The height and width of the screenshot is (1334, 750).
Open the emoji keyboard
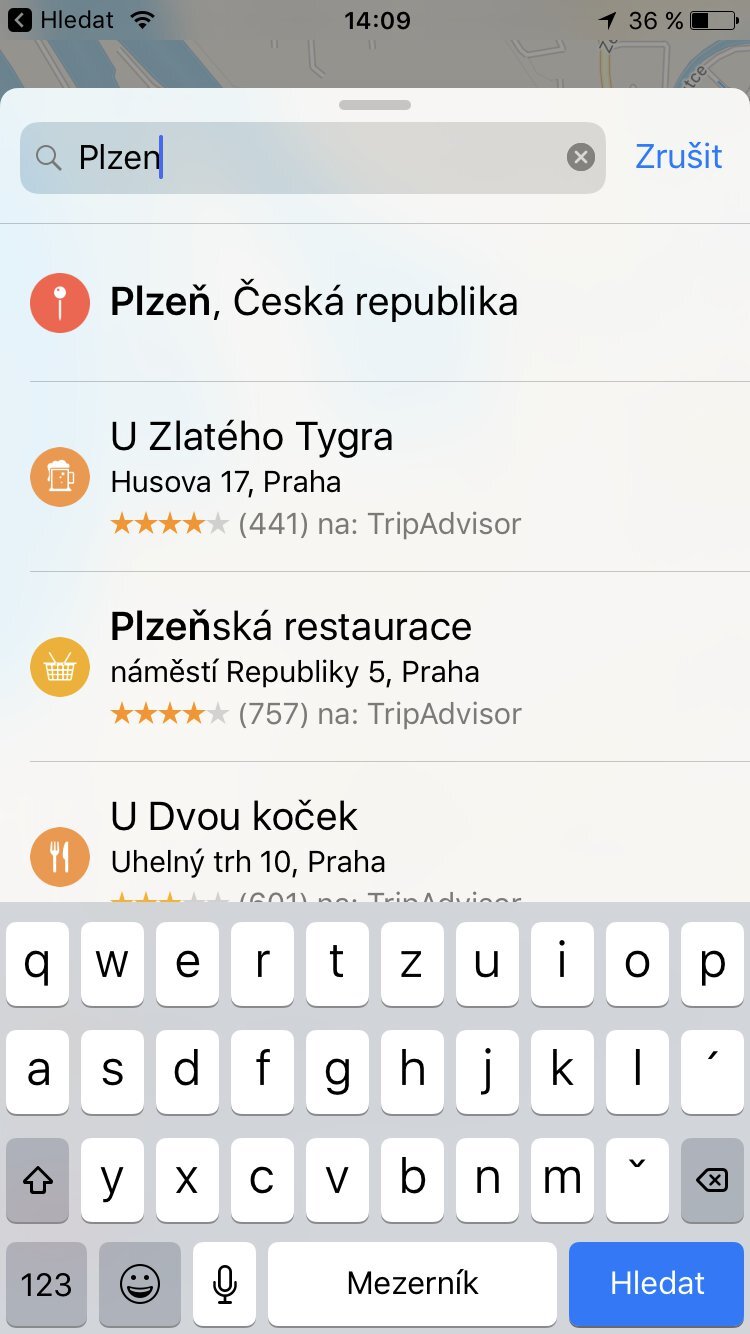pos(140,1283)
